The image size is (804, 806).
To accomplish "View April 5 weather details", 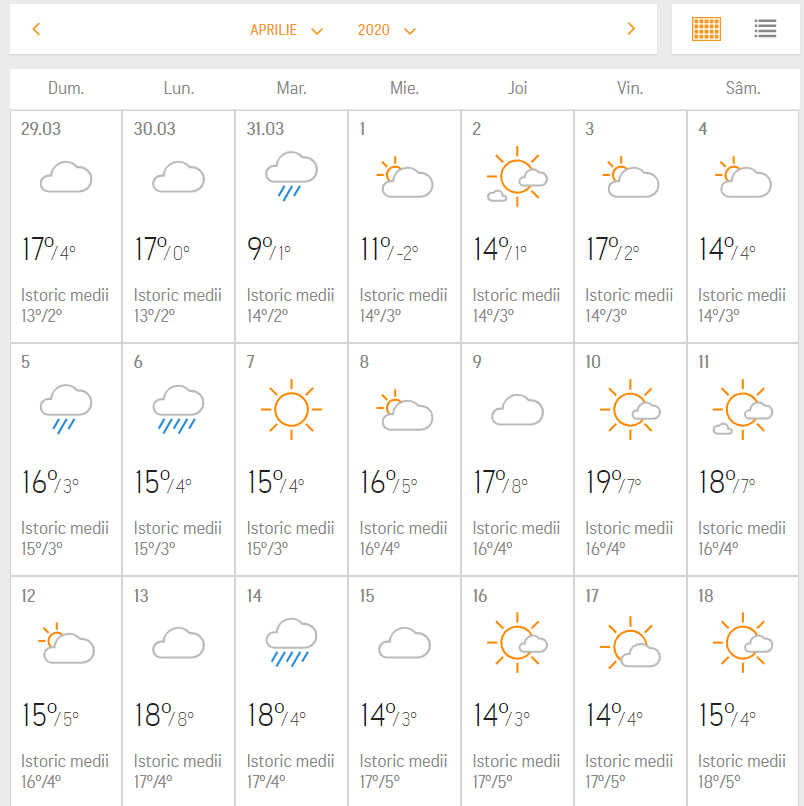I will 66,458.
